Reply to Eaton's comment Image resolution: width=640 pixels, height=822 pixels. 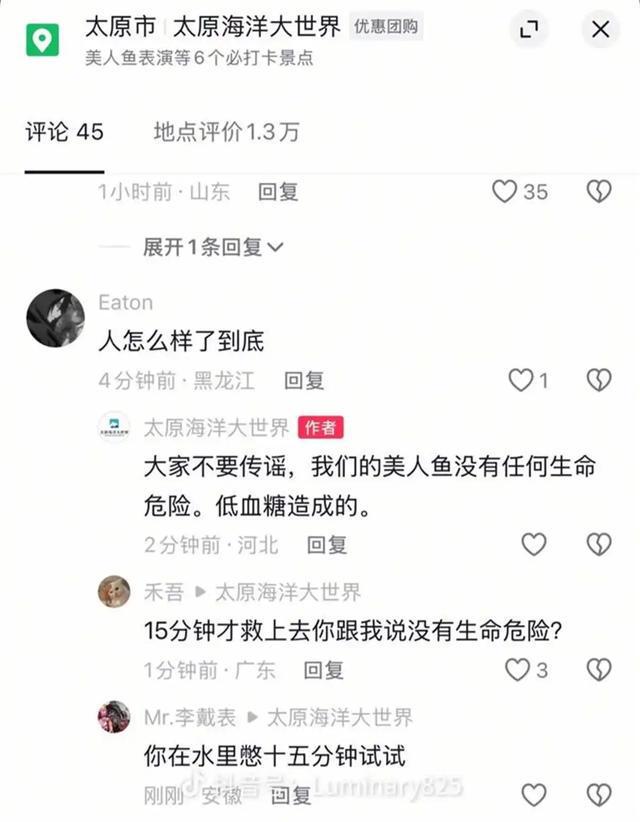point(304,380)
